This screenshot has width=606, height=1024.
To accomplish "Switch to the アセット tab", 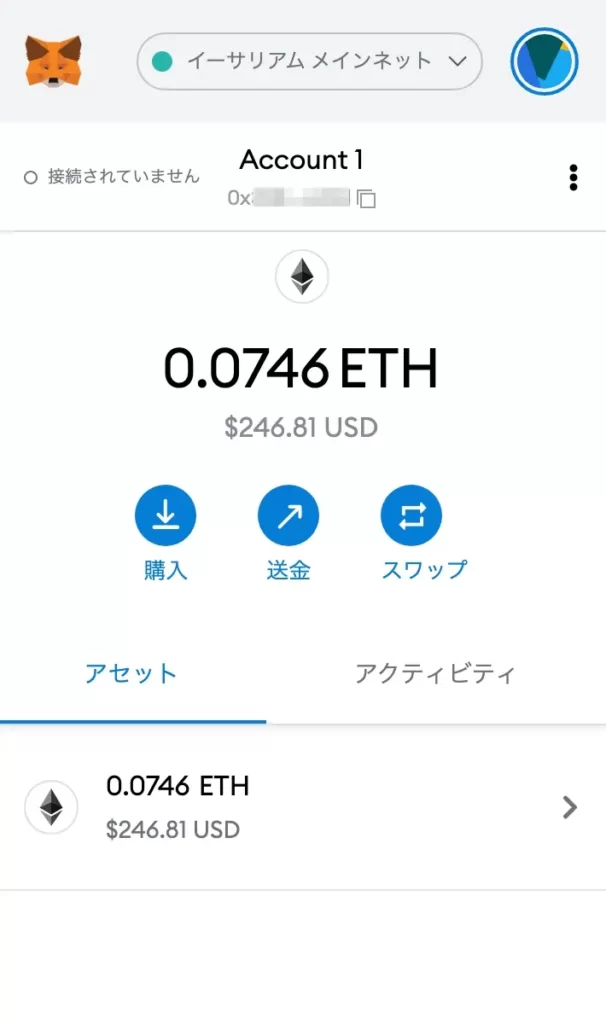I will pos(133,674).
